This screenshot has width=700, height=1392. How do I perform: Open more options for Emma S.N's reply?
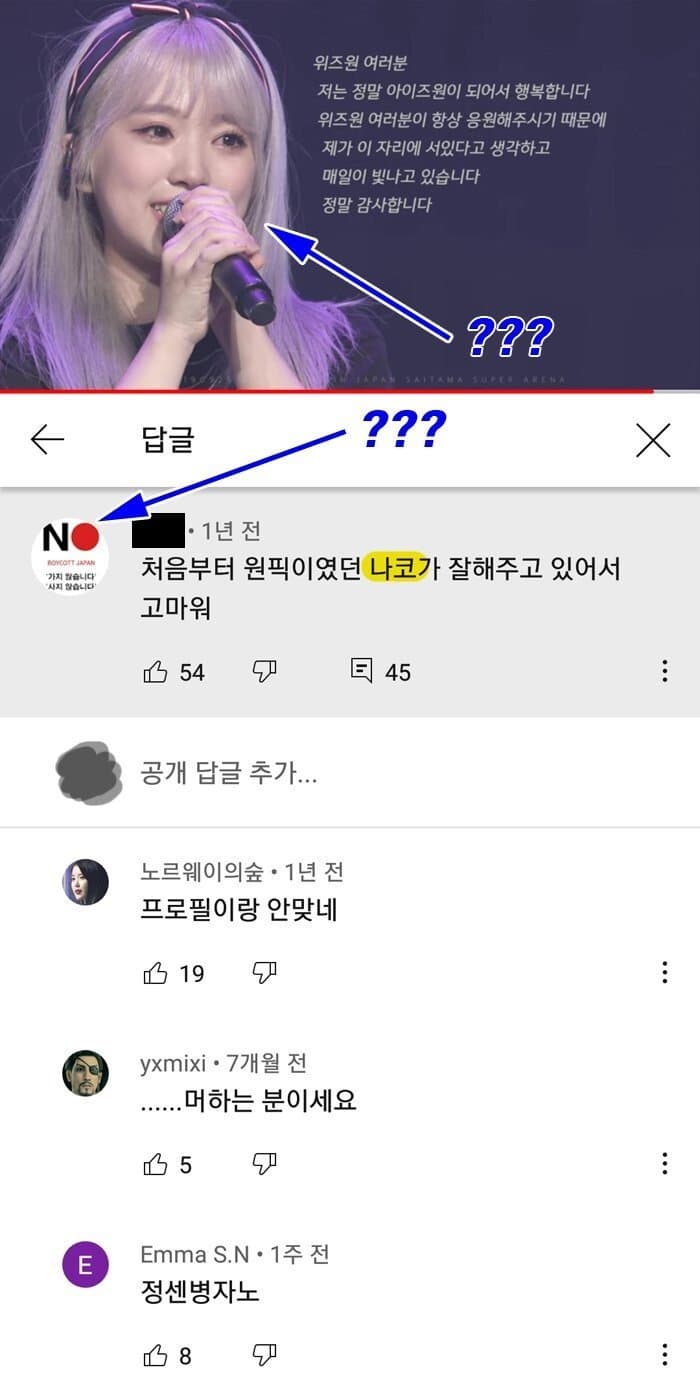[665, 1355]
